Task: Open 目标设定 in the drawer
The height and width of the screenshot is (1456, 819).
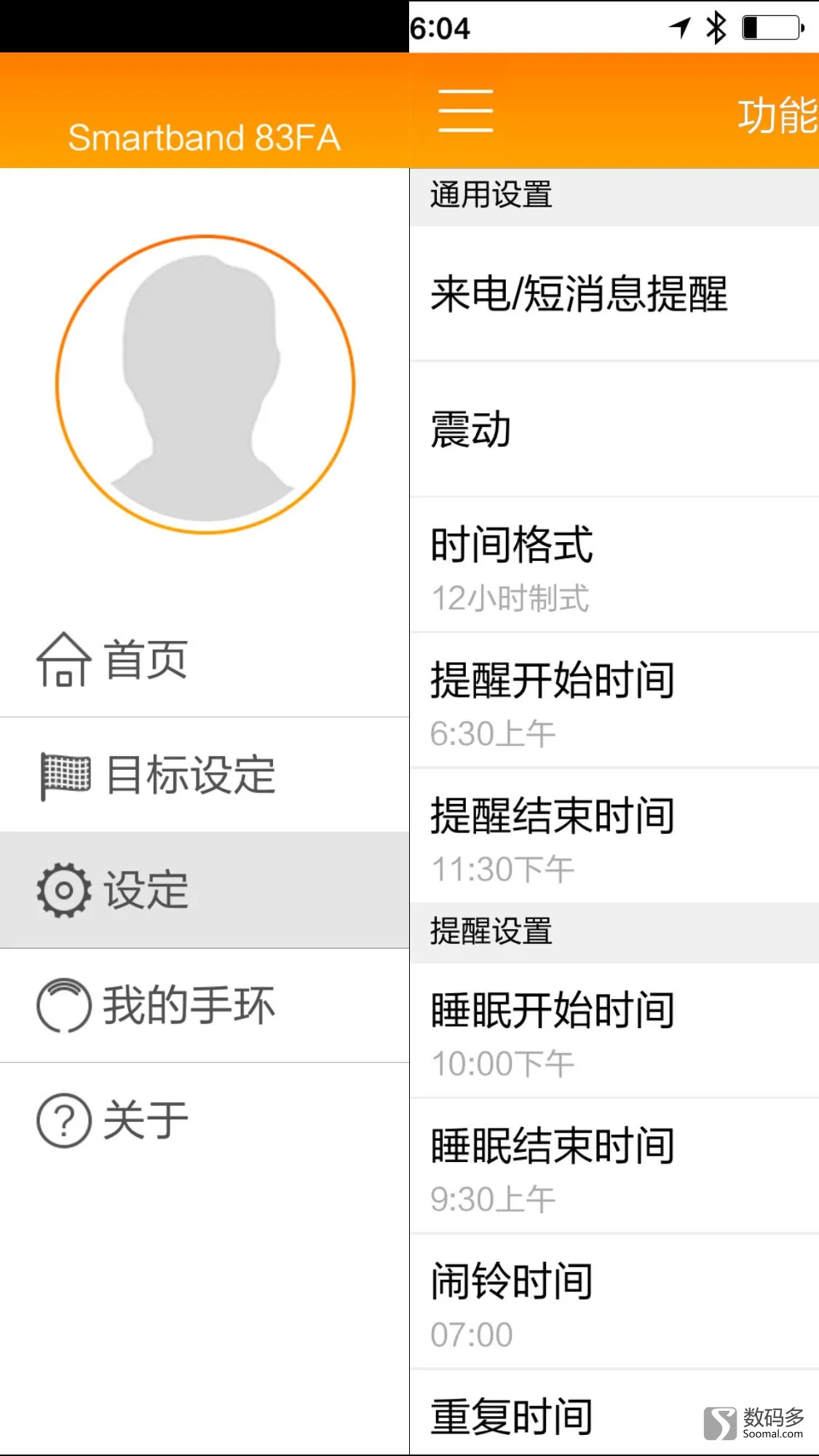Action: pos(205,775)
